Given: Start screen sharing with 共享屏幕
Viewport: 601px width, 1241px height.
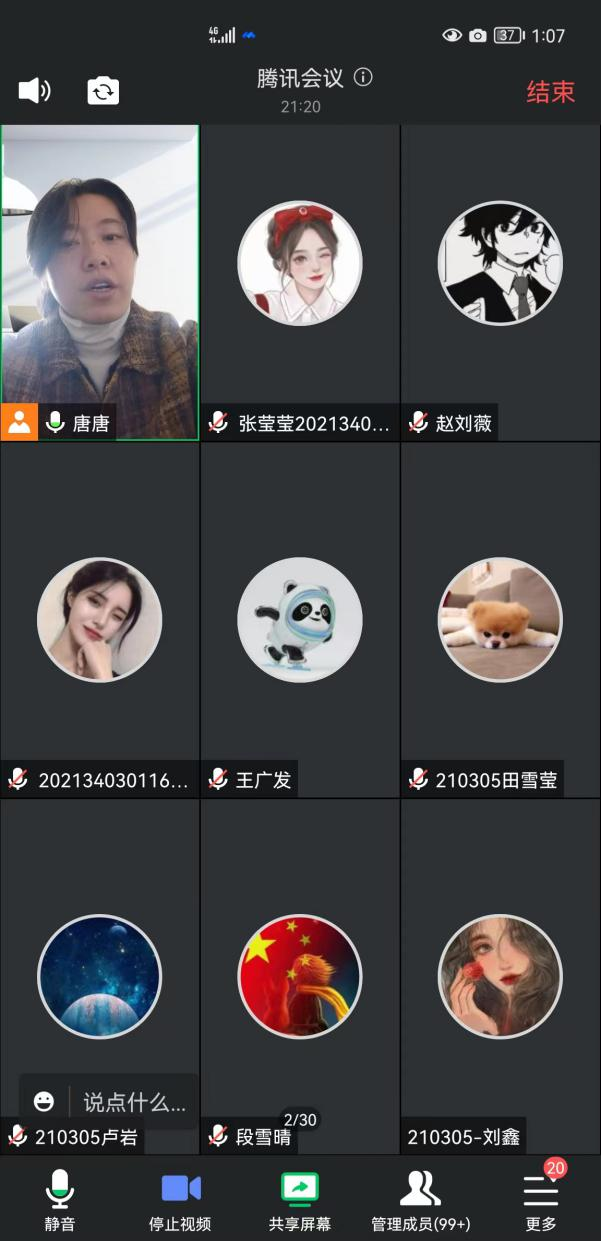Looking at the screenshot, I should 300,1200.
